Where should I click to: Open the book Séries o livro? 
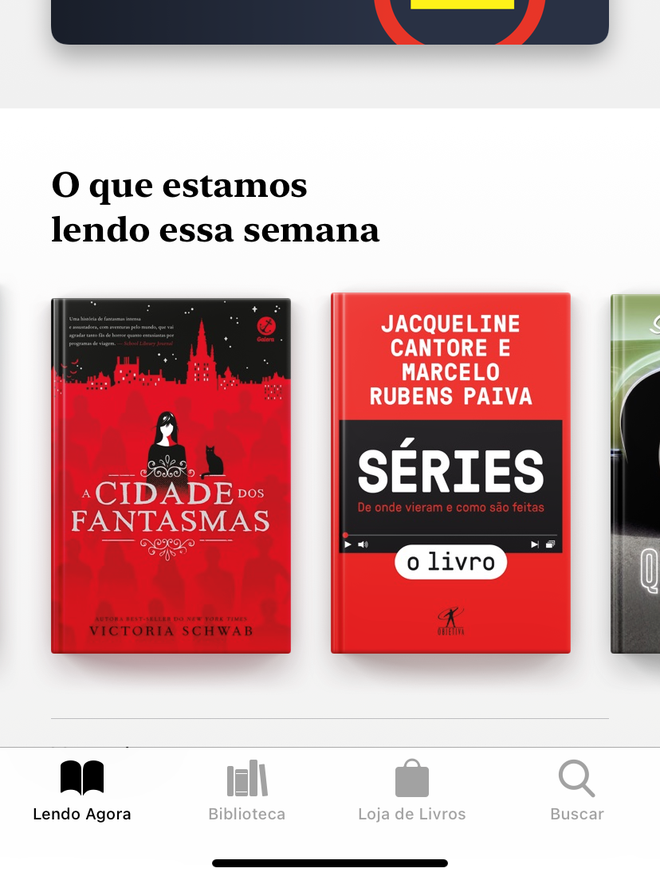(x=450, y=473)
